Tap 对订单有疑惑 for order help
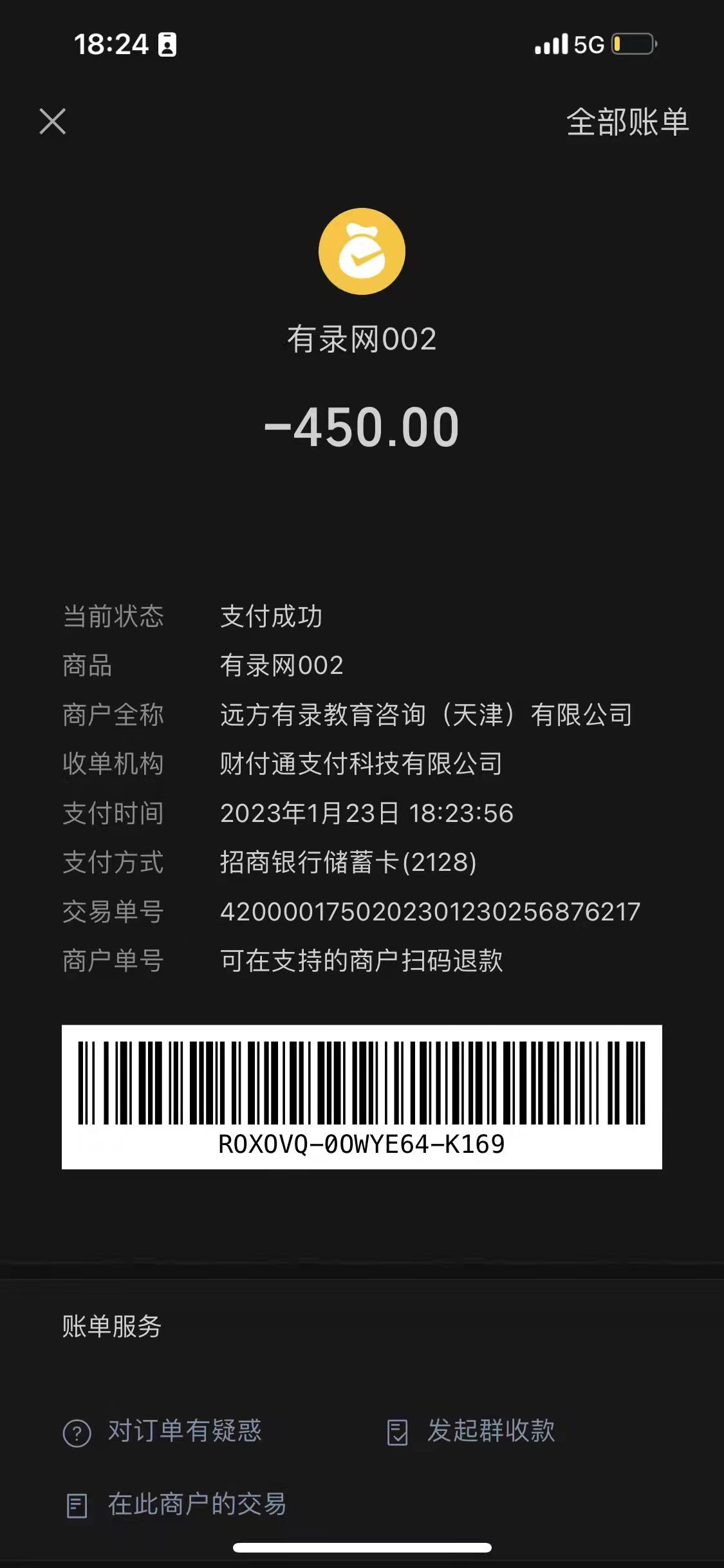This screenshot has width=724, height=1568. (x=163, y=1432)
